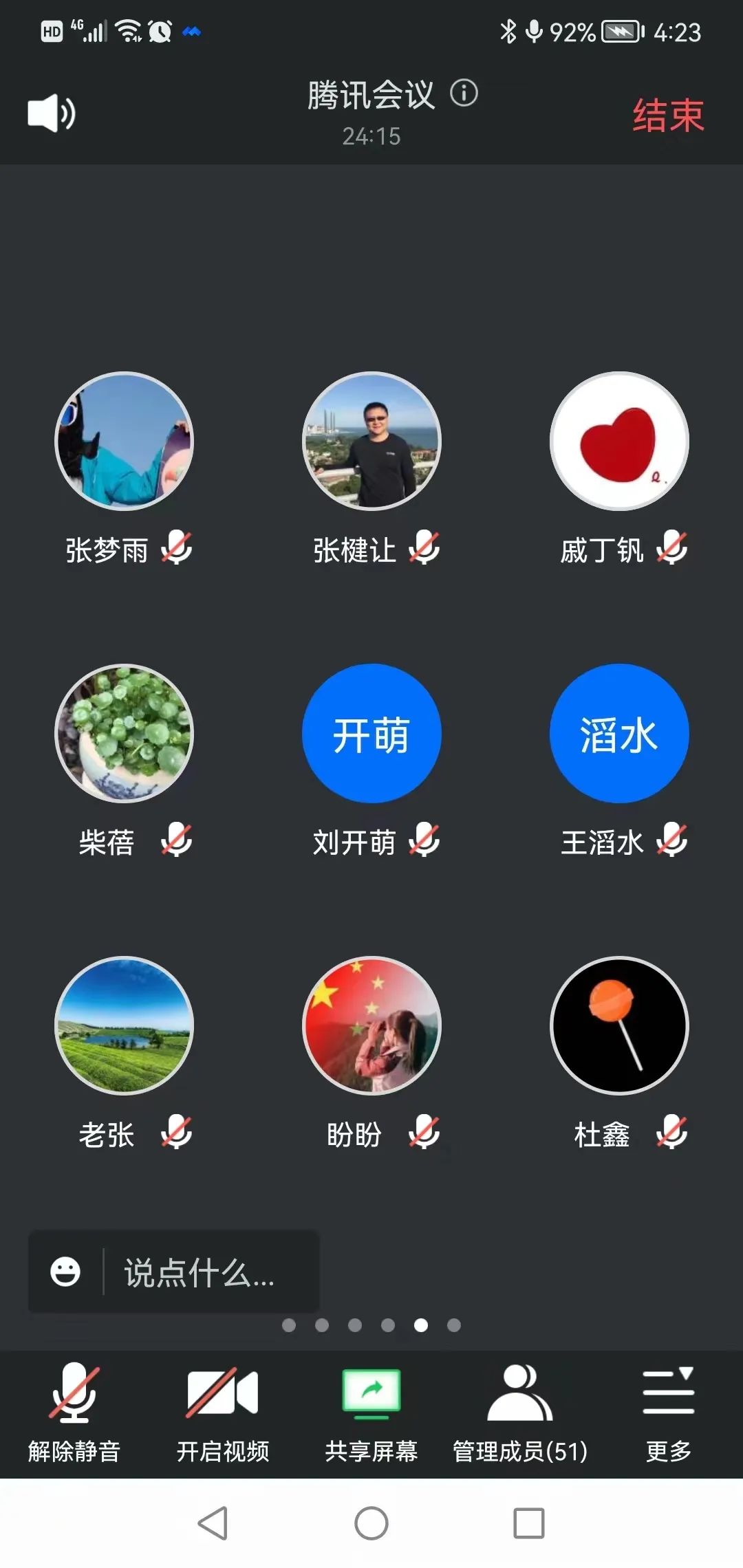Open 管理成员 participant list
Screen dimensions: 743x1568
(520, 1411)
